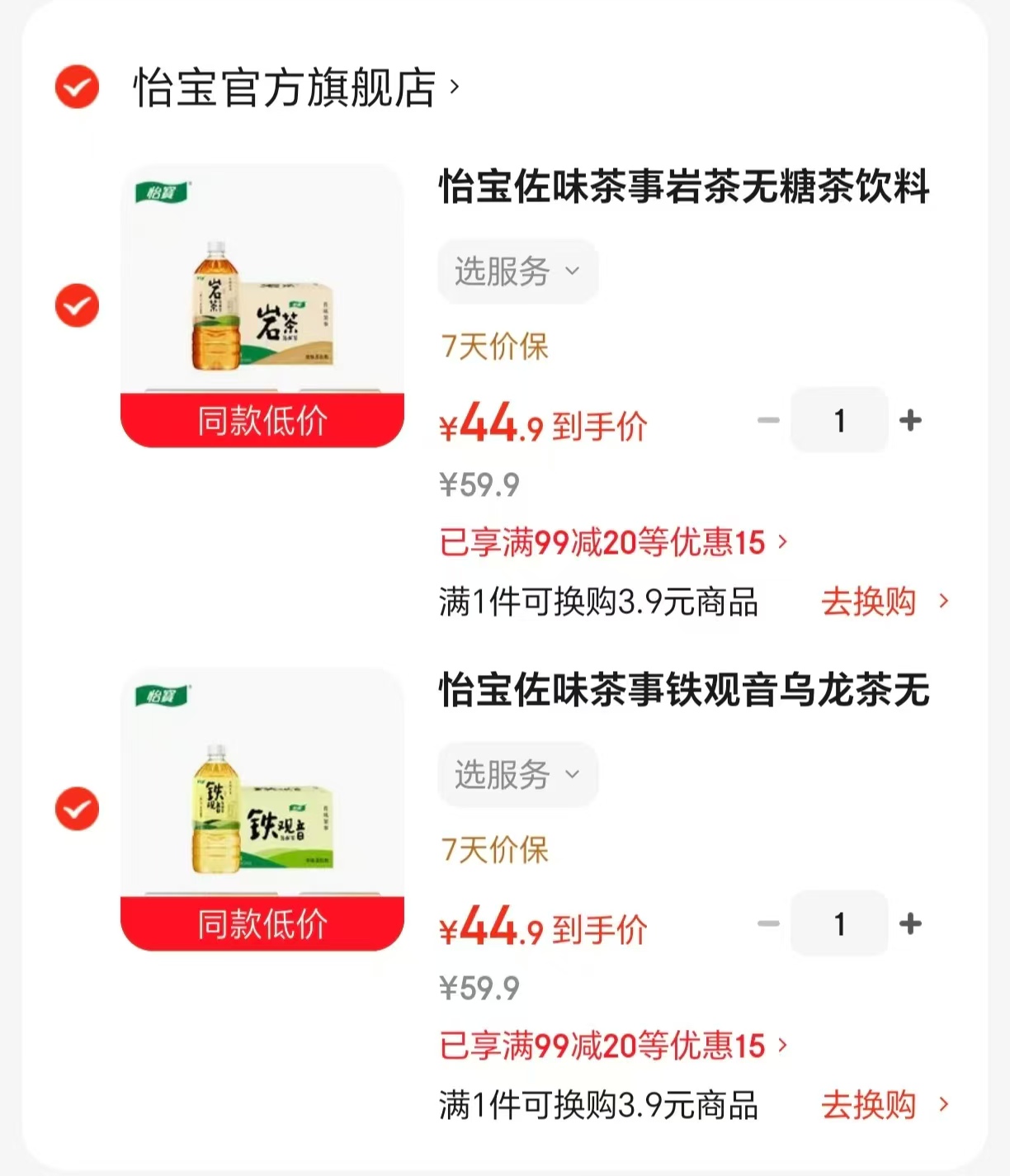Open 怡宝佐味茶事铁观音乌龙茶 product title

[x=684, y=690]
